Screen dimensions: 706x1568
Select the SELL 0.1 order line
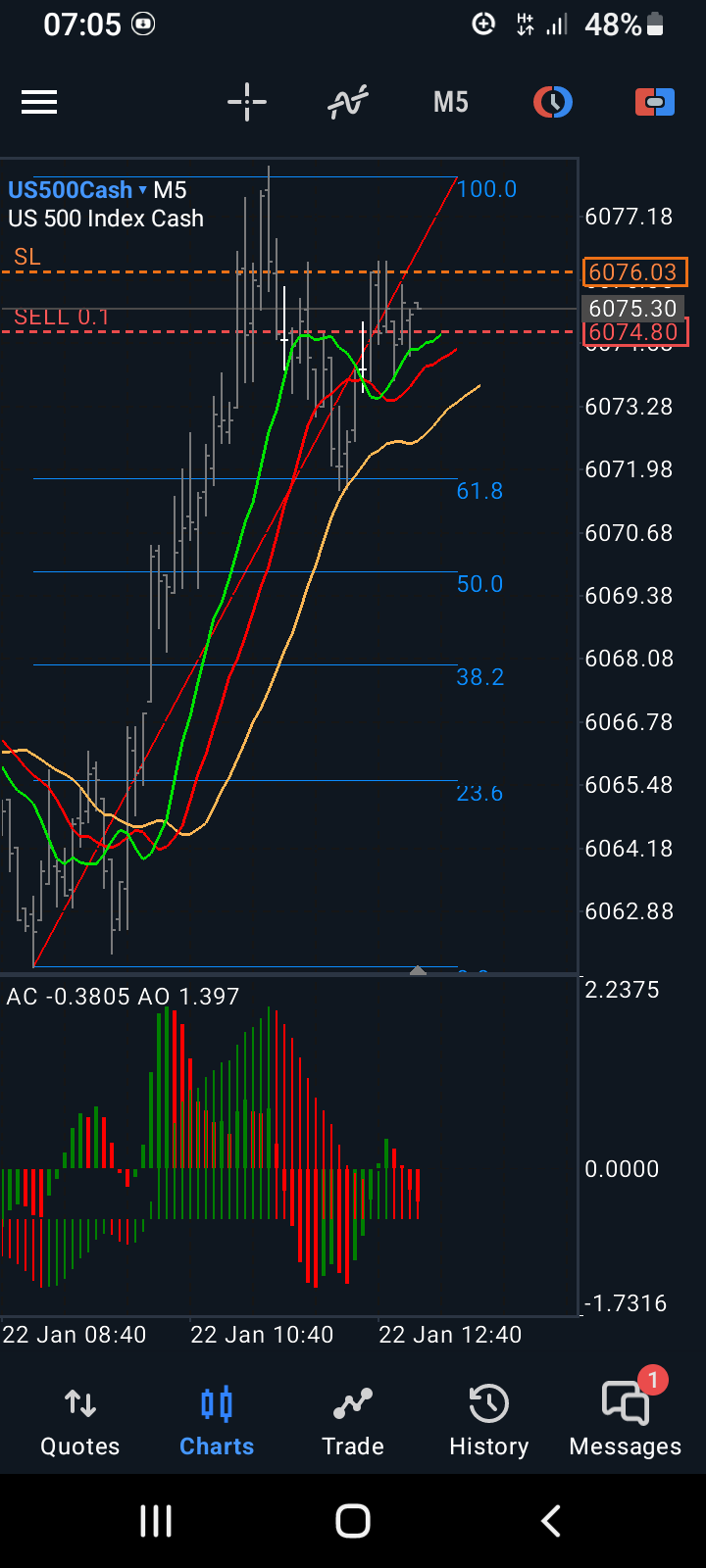tap(62, 317)
